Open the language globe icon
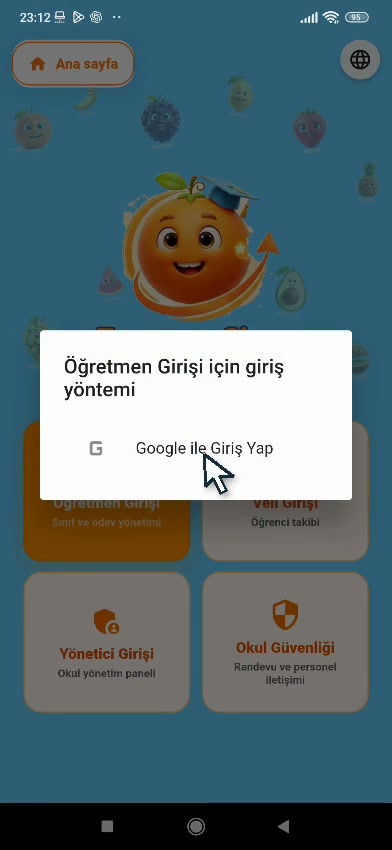Image resolution: width=392 pixels, height=850 pixels. point(360,60)
